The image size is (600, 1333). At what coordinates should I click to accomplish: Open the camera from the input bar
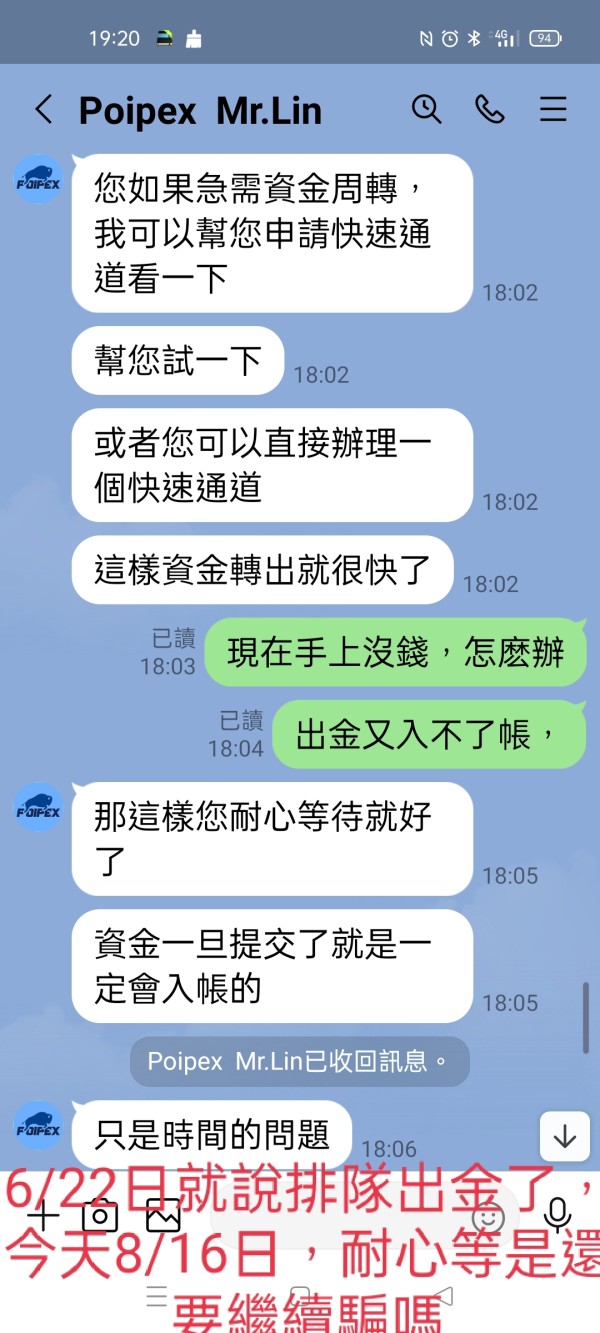[x=100, y=1215]
